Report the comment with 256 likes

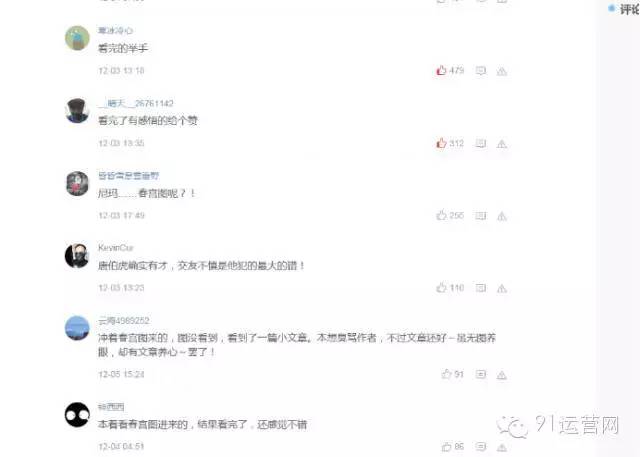pos(502,215)
